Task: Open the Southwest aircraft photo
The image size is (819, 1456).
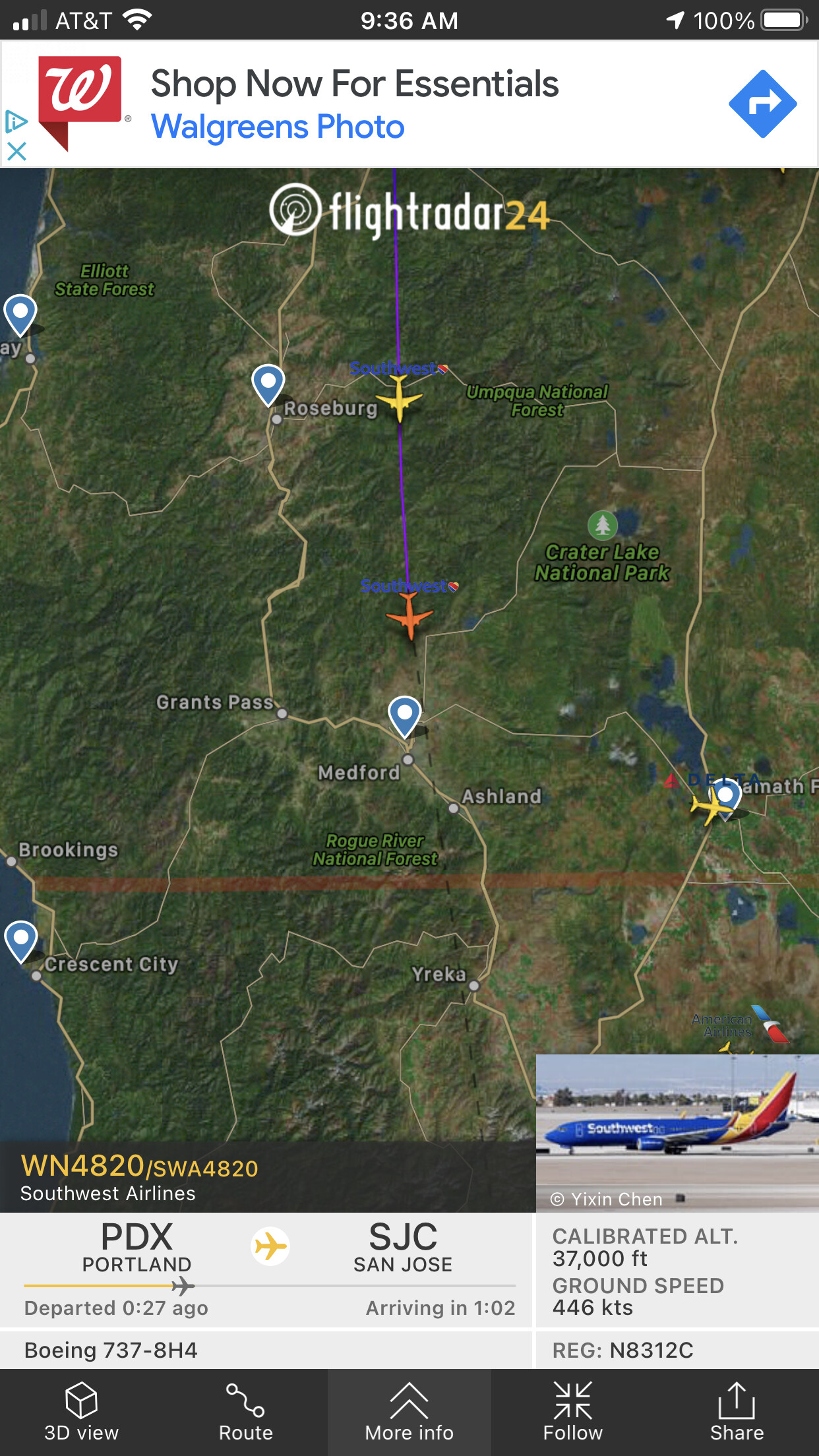Action: (x=677, y=1132)
